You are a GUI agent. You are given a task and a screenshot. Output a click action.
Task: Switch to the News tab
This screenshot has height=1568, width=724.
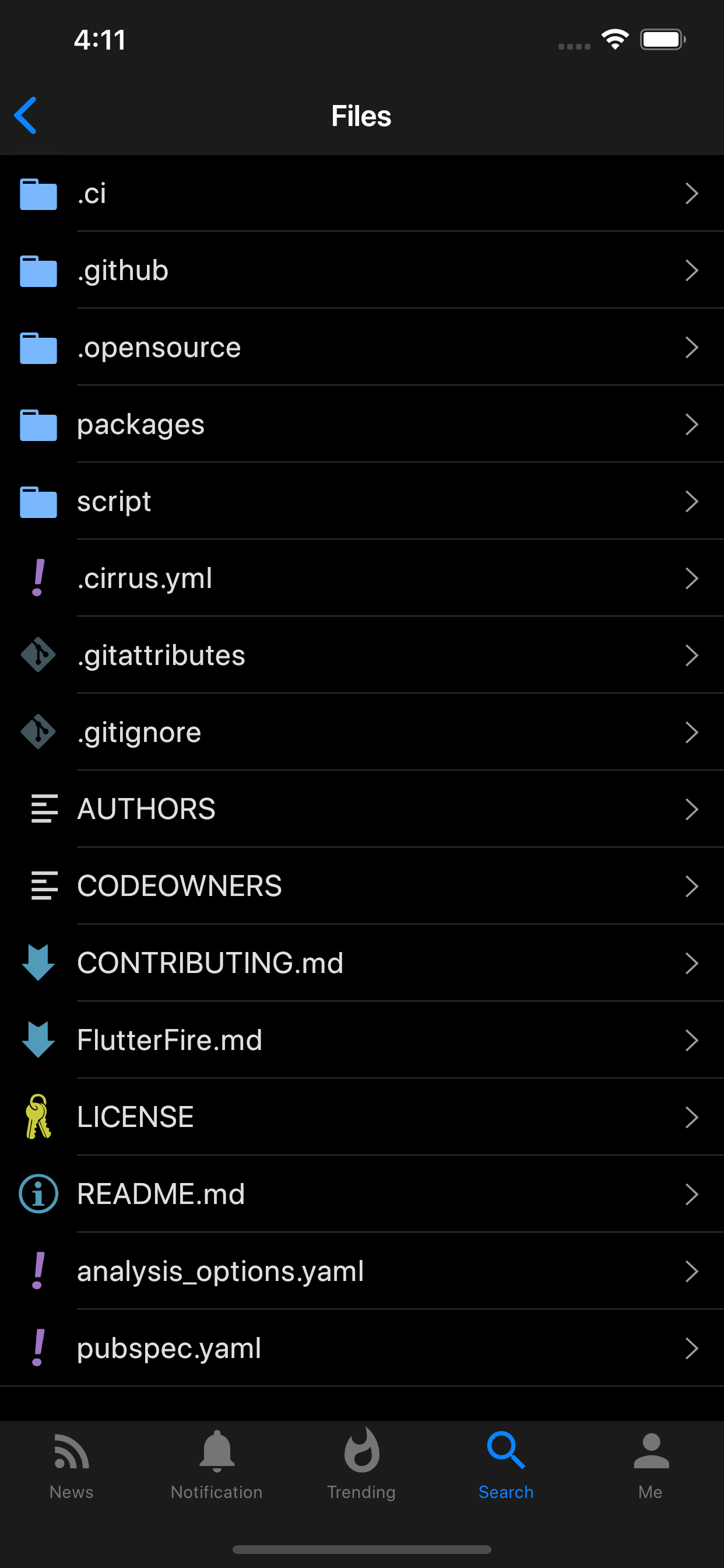(x=72, y=1466)
